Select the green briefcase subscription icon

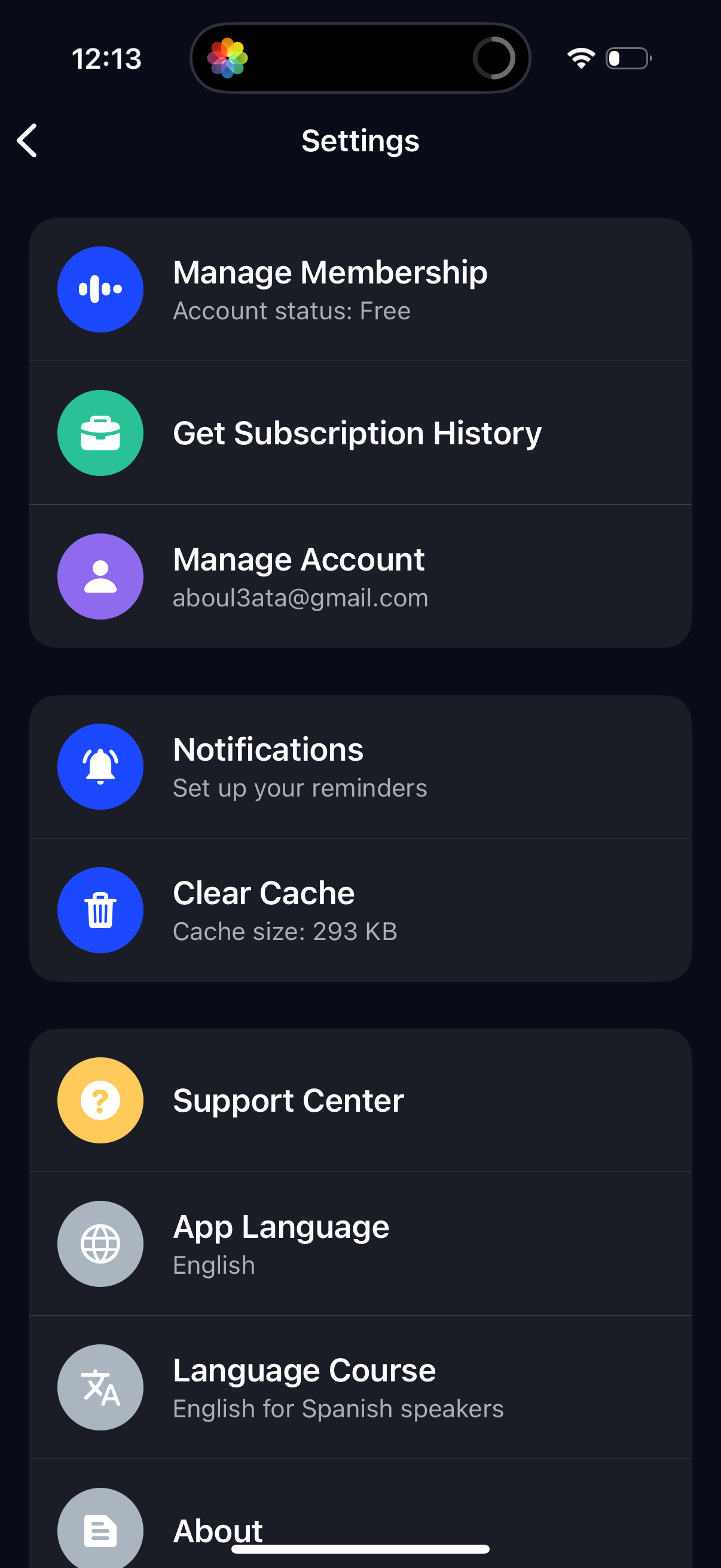pos(100,432)
